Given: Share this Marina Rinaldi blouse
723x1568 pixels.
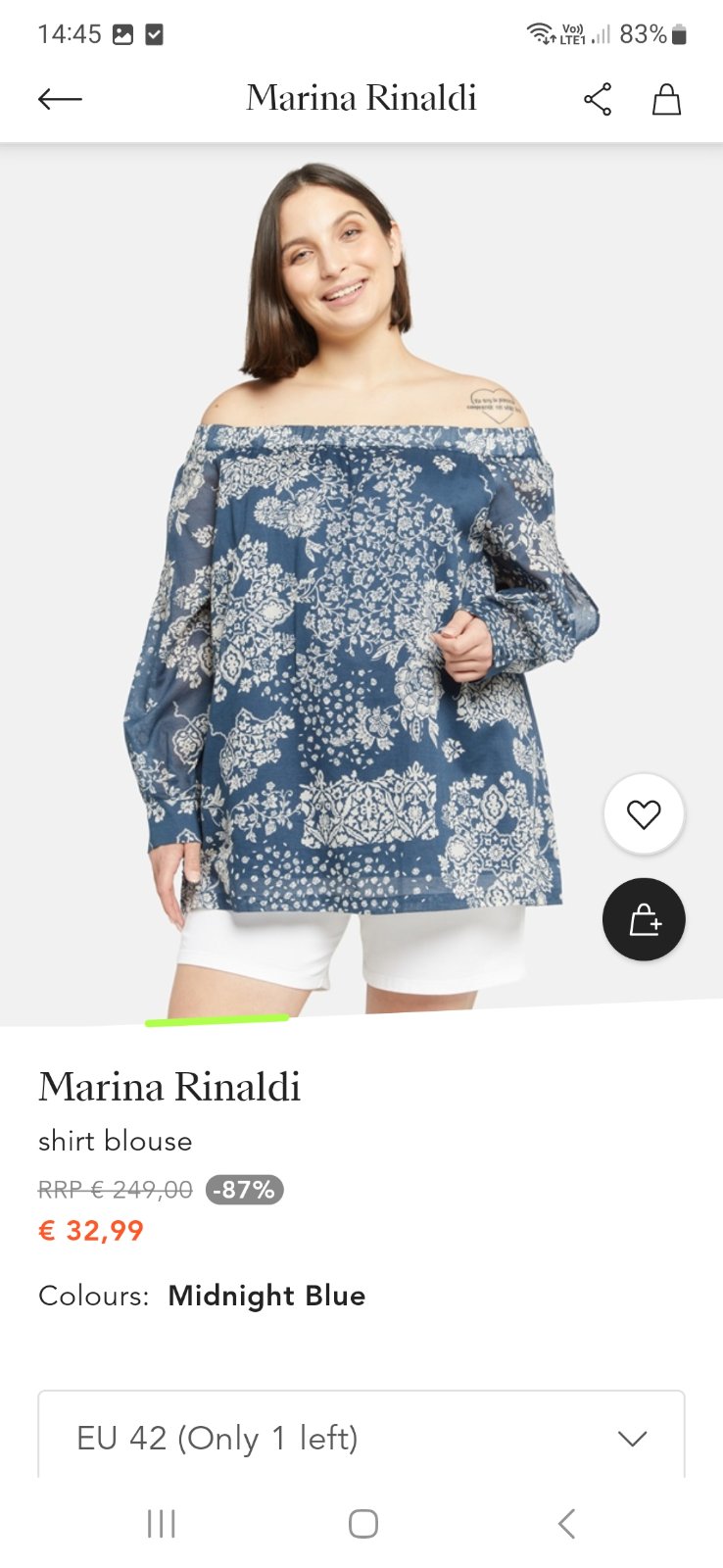Looking at the screenshot, I should coord(598,99).
